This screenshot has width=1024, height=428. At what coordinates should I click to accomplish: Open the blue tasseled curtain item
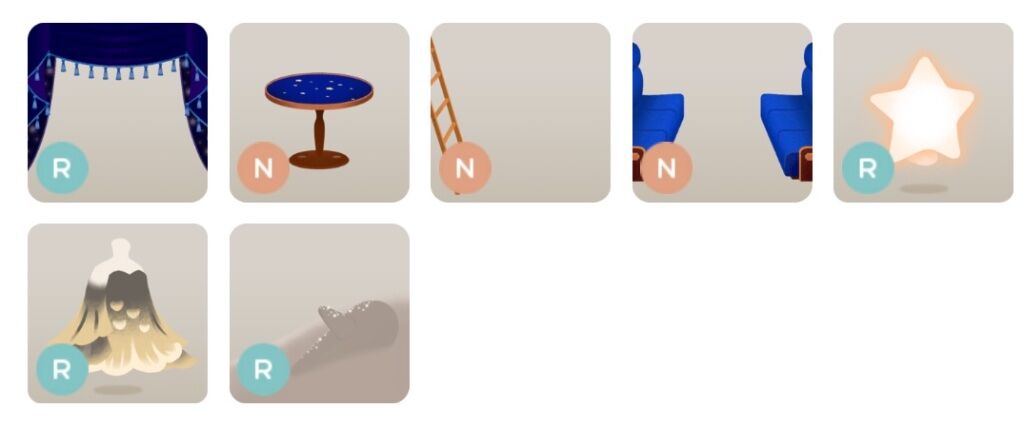[117, 112]
